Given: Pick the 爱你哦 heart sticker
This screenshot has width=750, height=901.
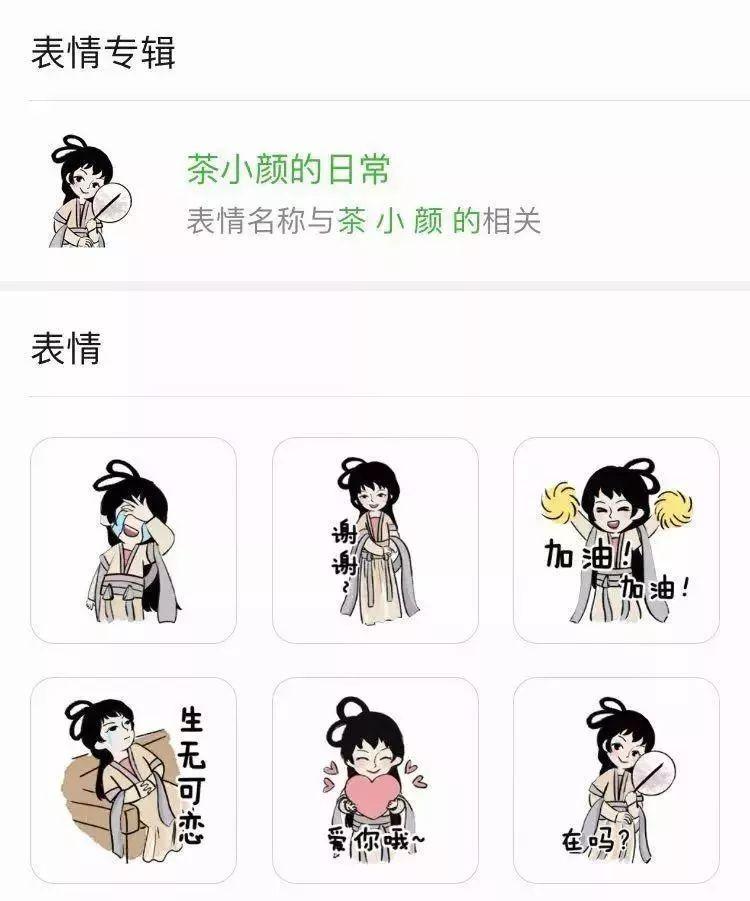Looking at the screenshot, I should click(375, 780).
